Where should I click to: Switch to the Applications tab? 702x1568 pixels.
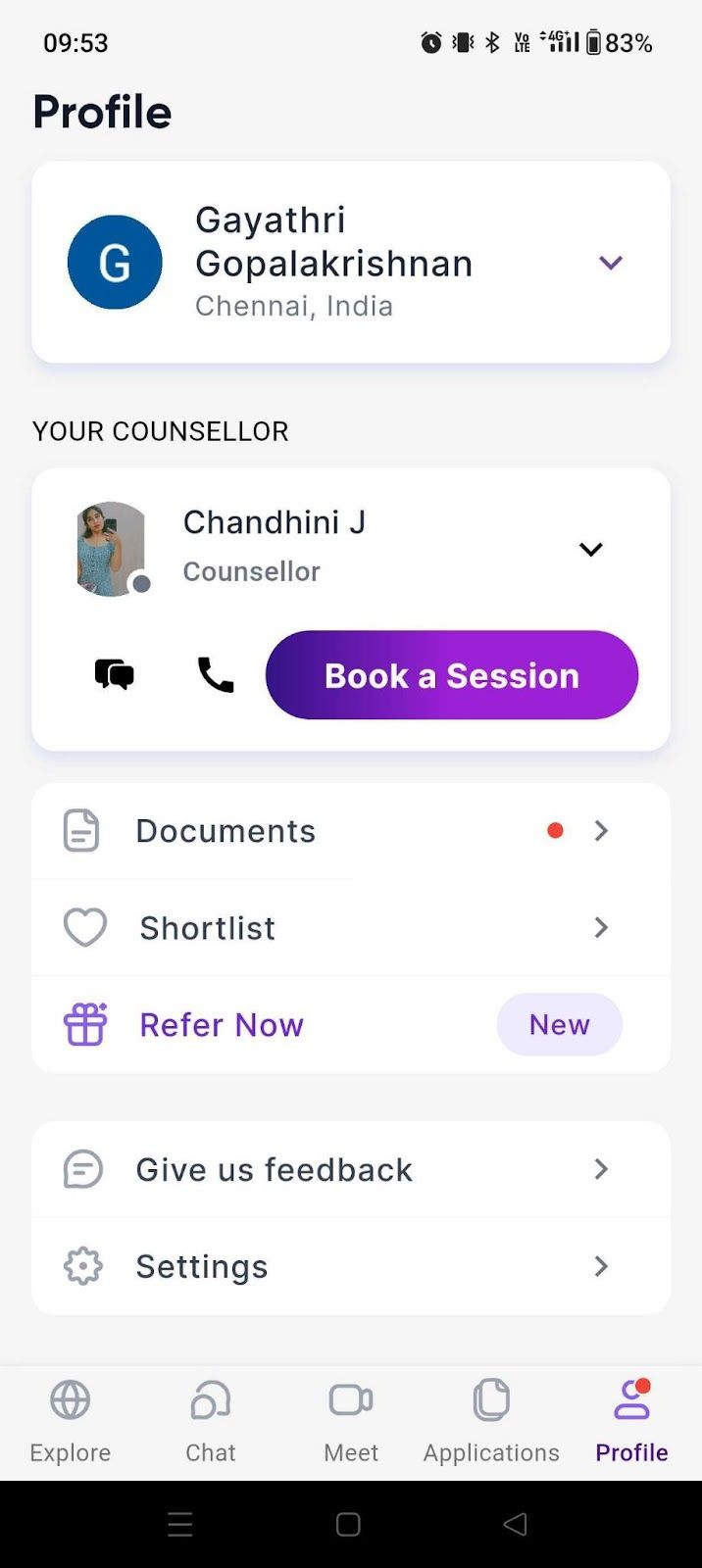point(491,1422)
